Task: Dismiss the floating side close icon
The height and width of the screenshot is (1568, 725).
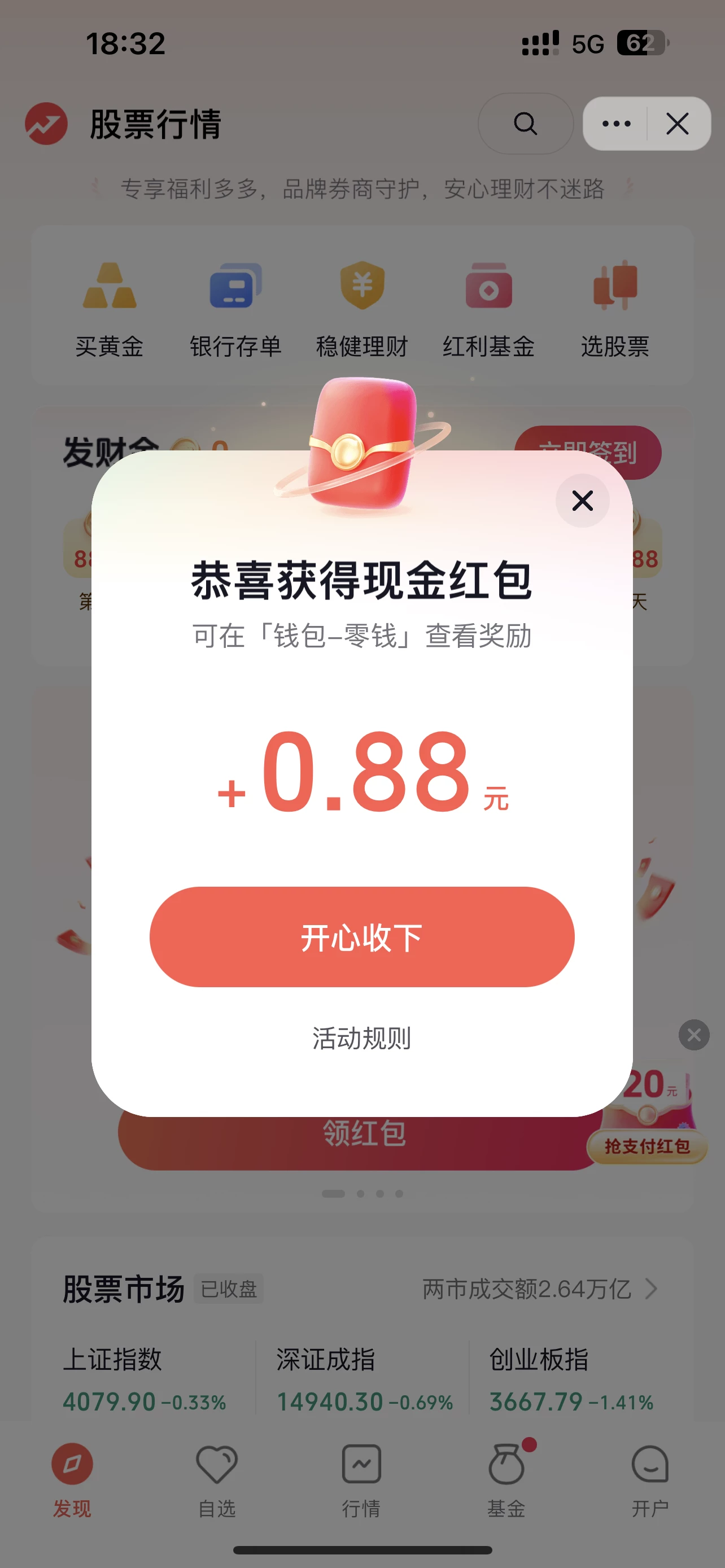Action: [x=693, y=1035]
